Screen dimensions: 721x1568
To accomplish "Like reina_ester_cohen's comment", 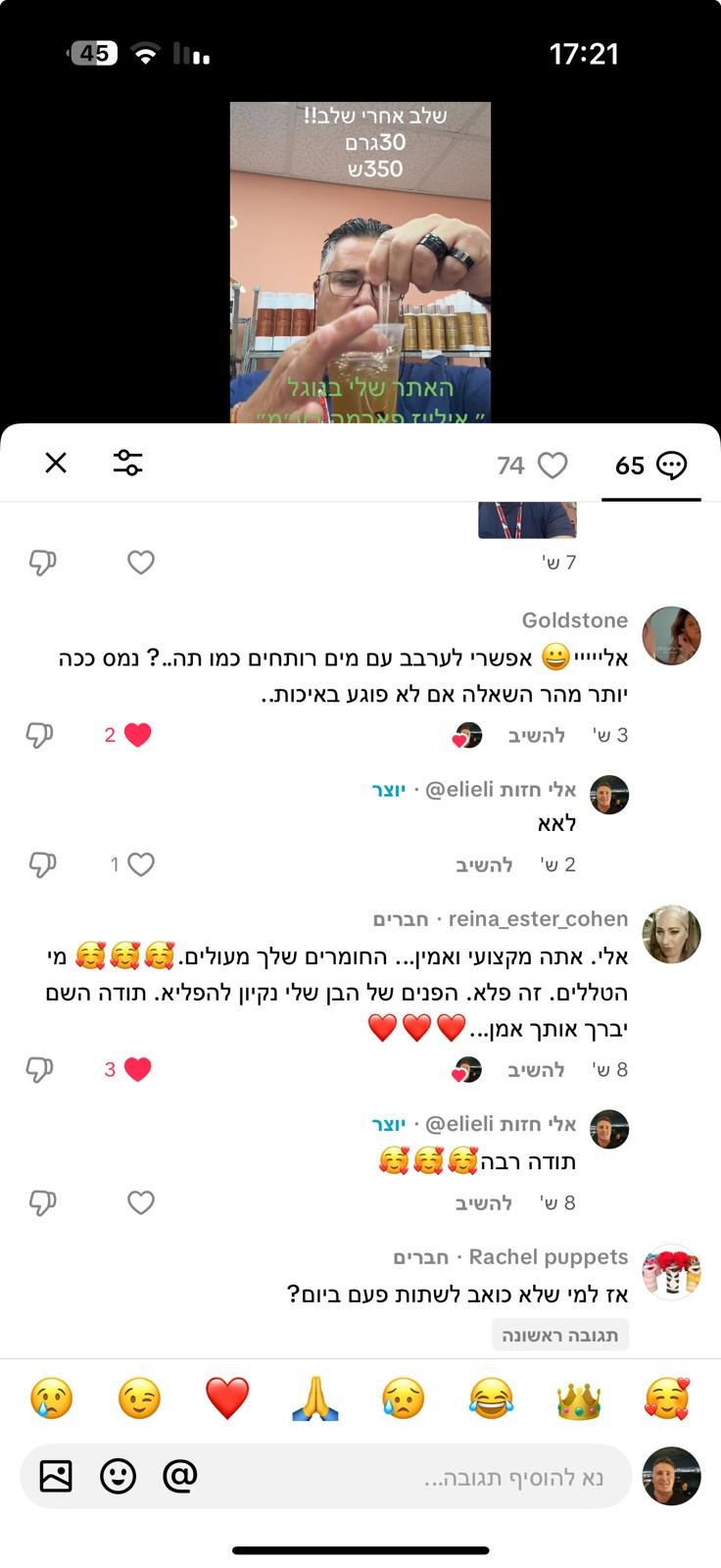I will tap(138, 1069).
